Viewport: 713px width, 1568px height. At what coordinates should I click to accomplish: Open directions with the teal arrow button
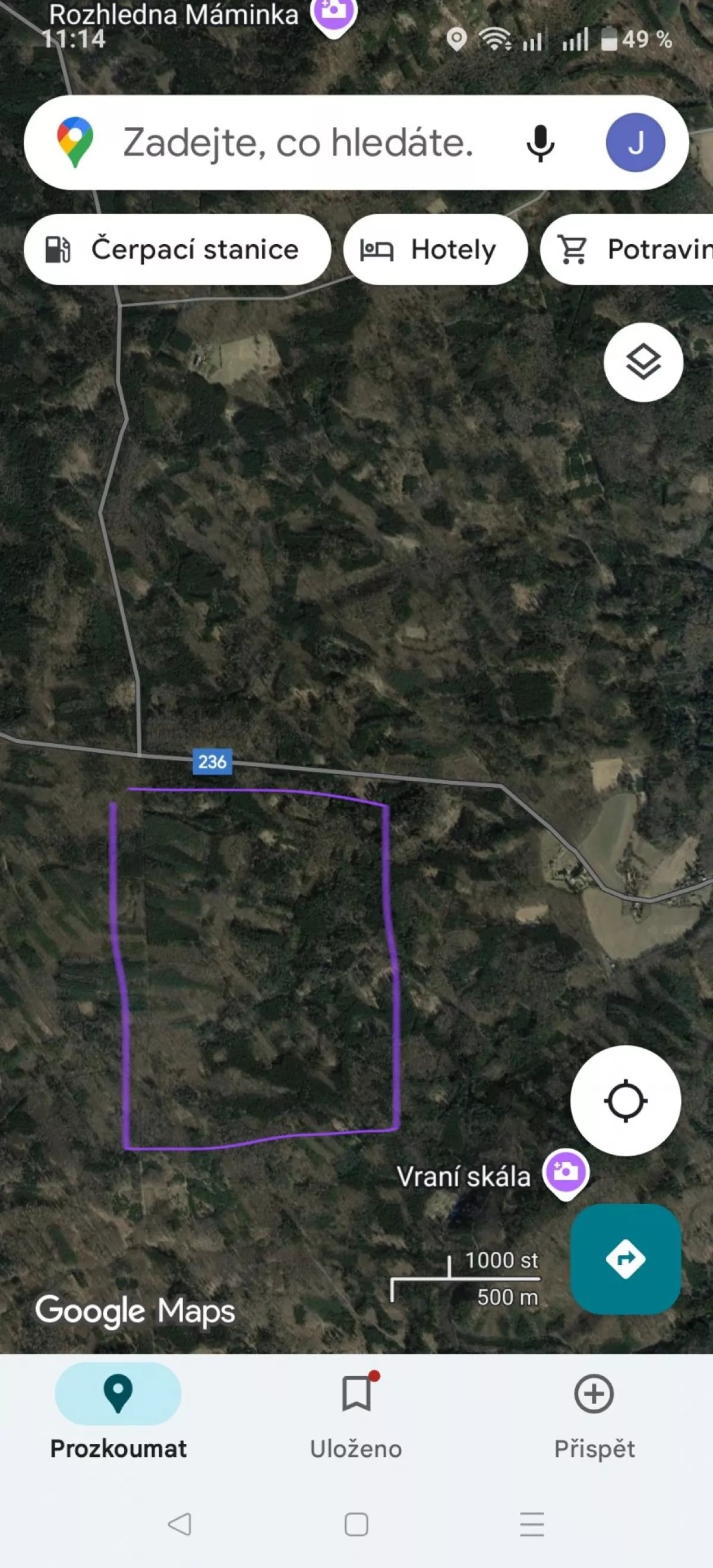(625, 1259)
